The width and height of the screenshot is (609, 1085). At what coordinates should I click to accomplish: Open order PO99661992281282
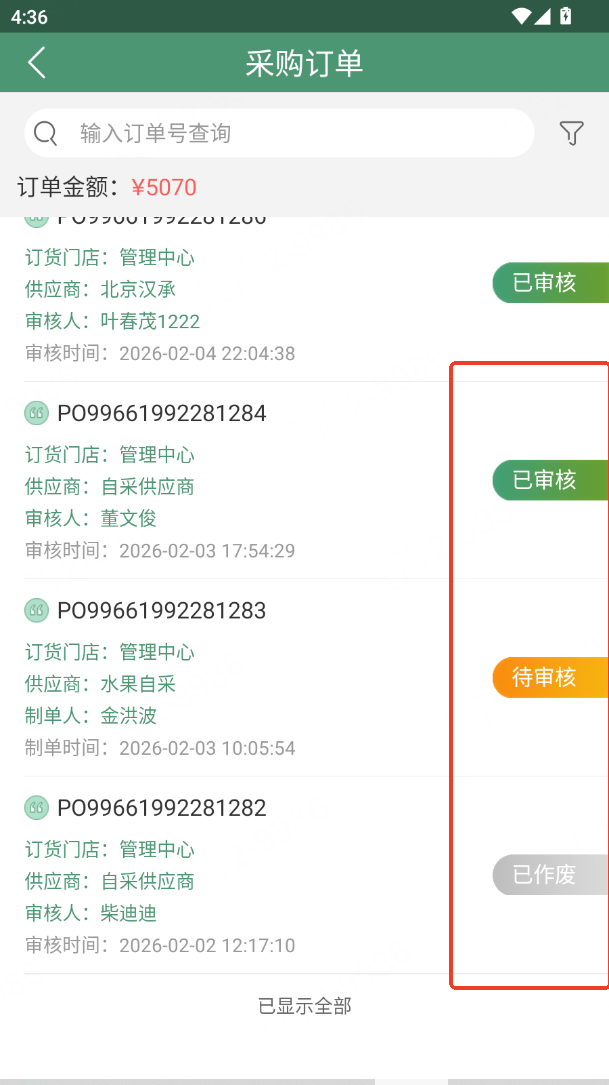coord(162,808)
